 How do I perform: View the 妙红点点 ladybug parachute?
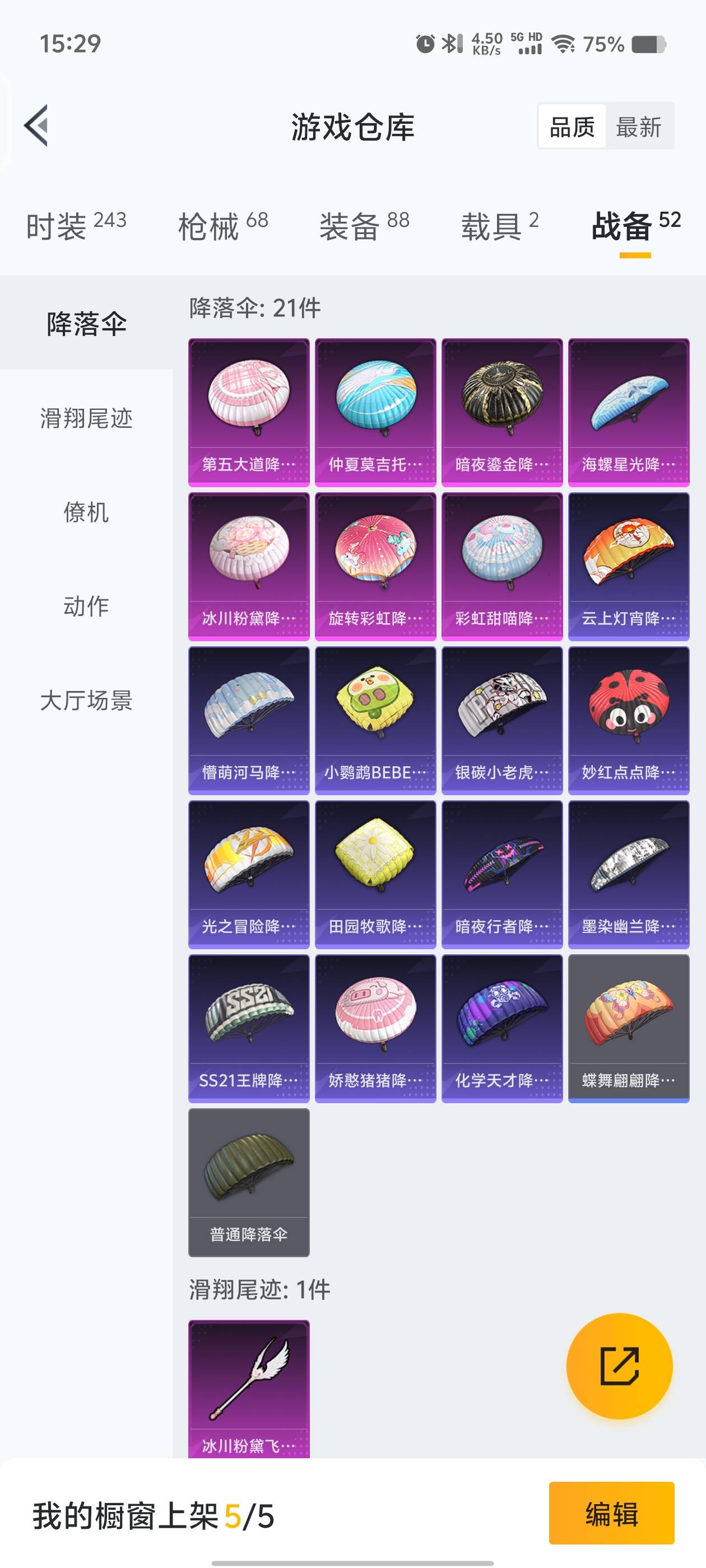pyautogui.click(x=629, y=720)
